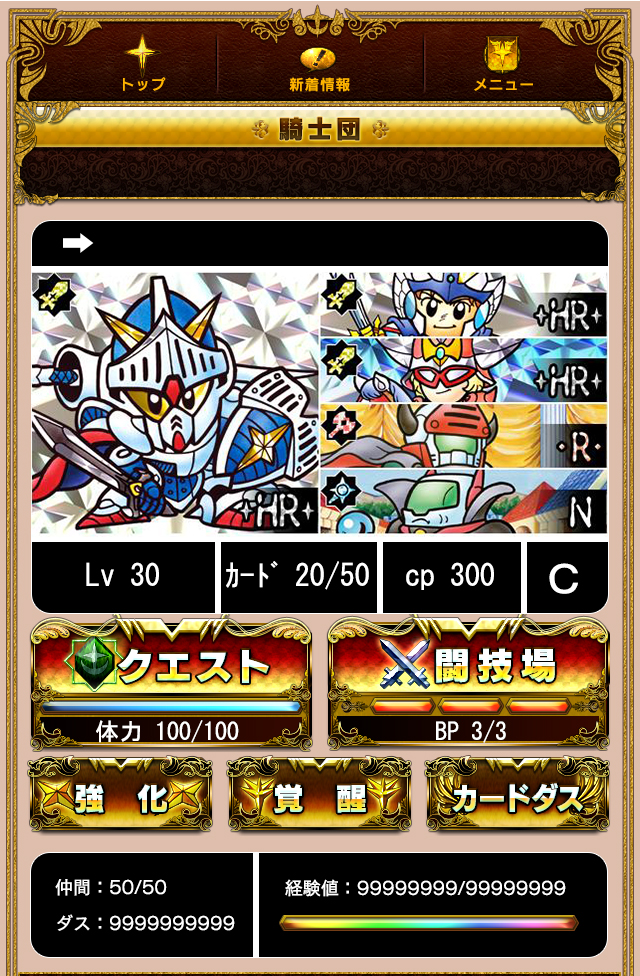Go to the トップ page
Image resolution: width=640 pixels, height=976 pixels.
point(142,64)
